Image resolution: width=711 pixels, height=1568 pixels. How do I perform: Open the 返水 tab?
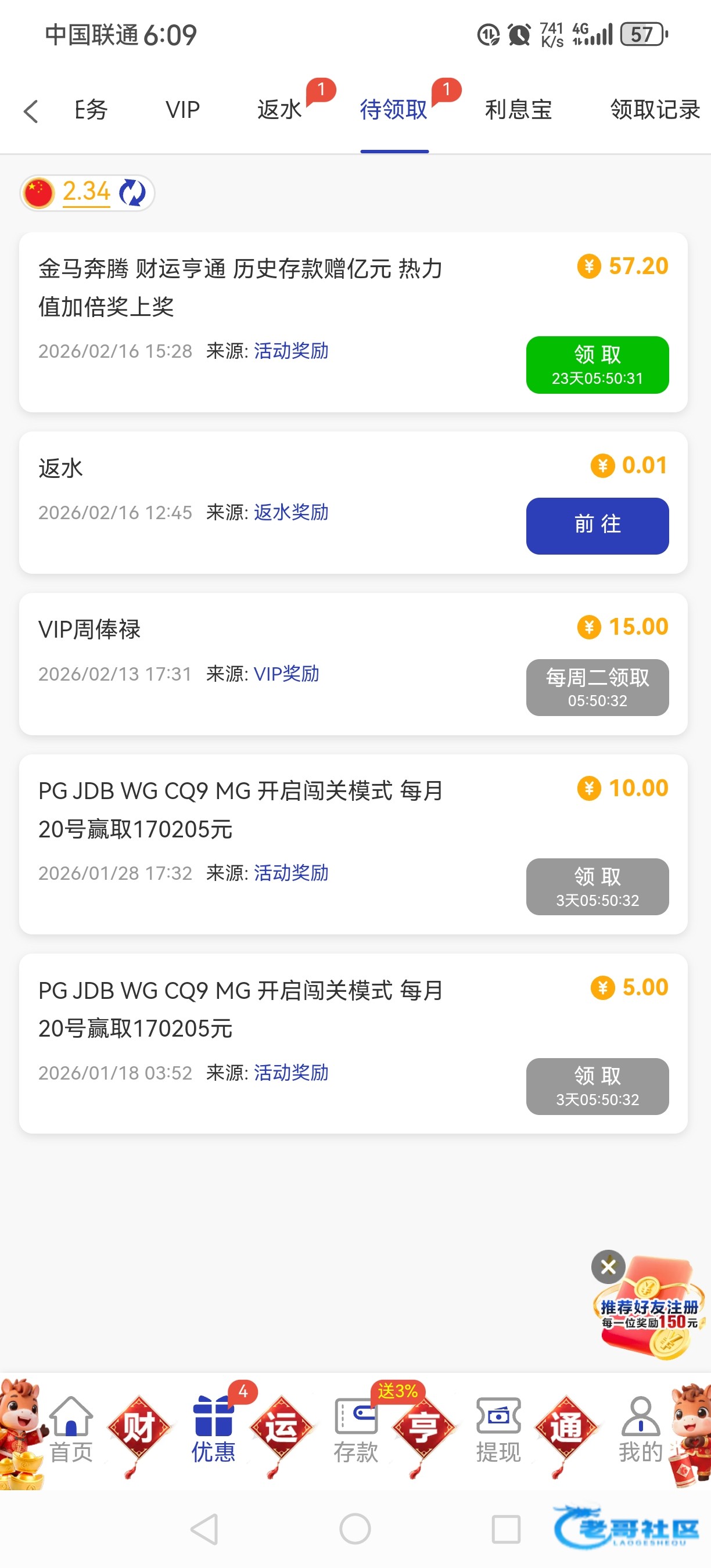(x=279, y=110)
